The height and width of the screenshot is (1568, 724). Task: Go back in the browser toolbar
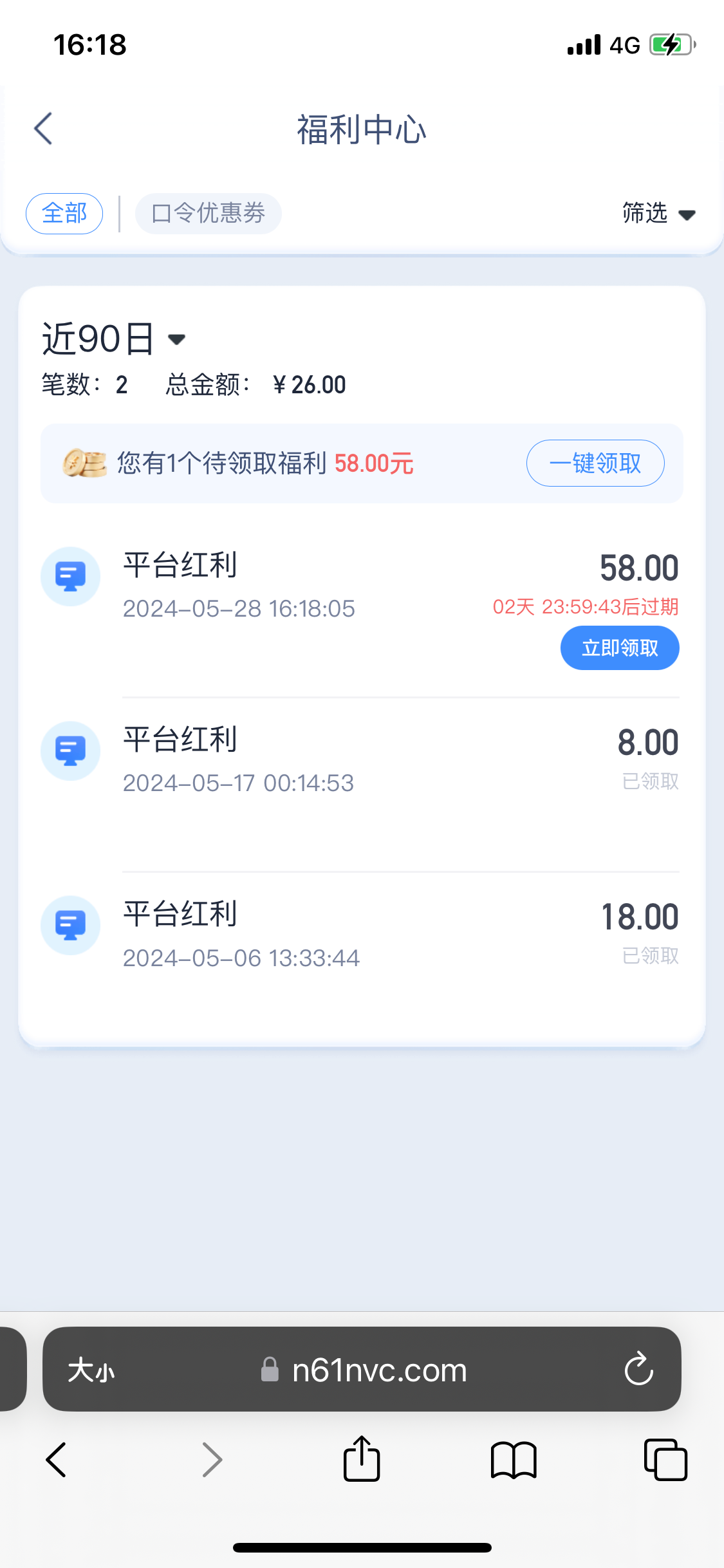click(56, 1459)
